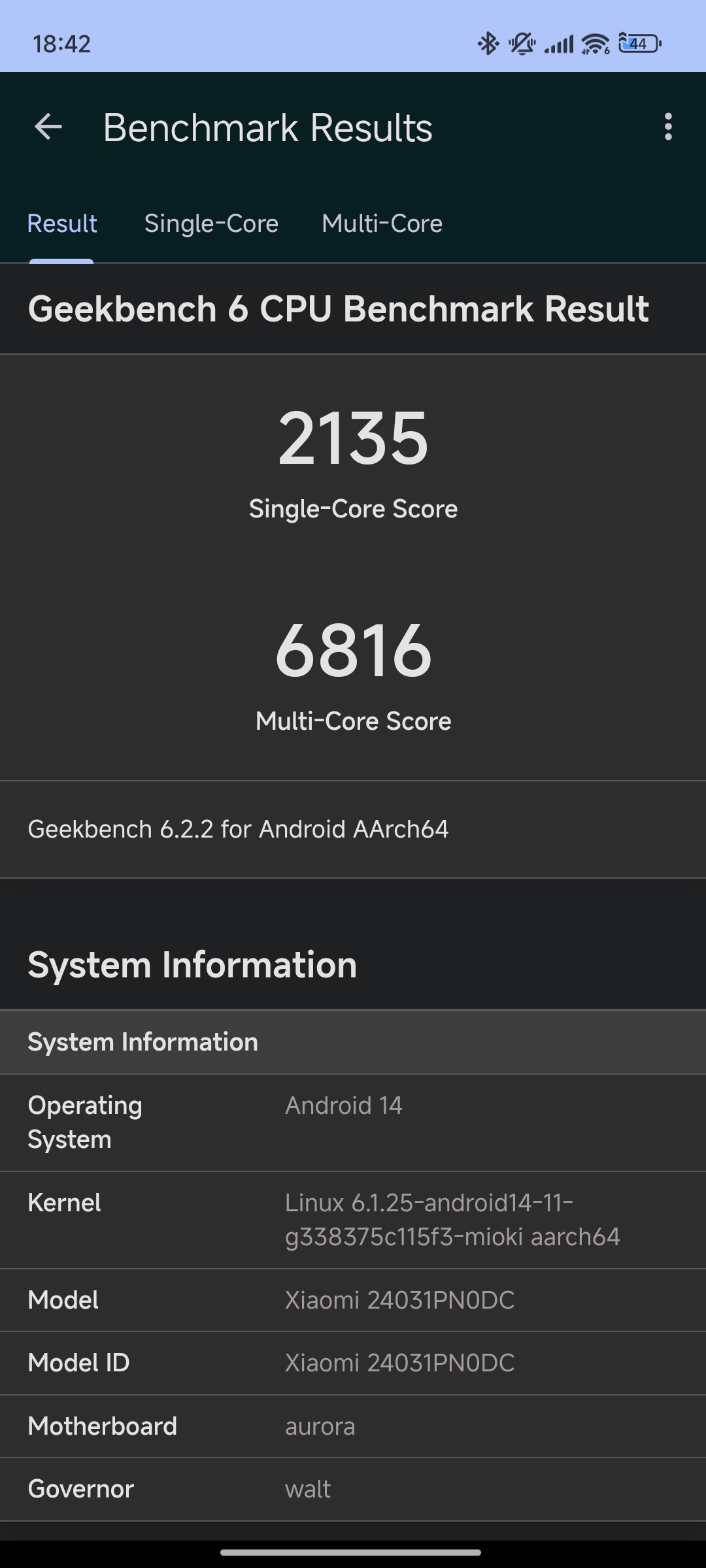706x1568 pixels.
Task: Select the Result tab
Action: tap(62, 224)
